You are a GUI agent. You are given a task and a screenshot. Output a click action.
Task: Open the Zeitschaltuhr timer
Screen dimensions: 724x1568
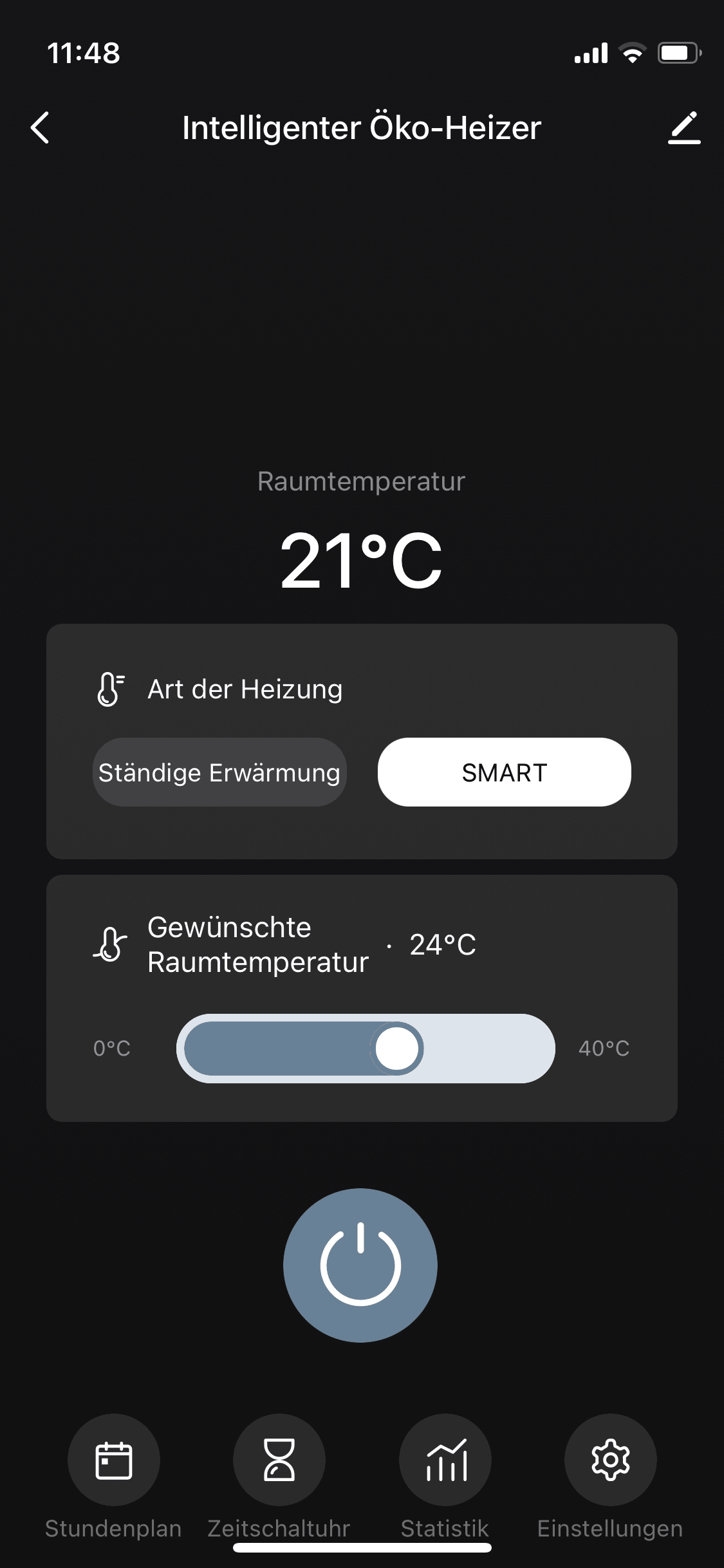click(x=279, y=1460)
